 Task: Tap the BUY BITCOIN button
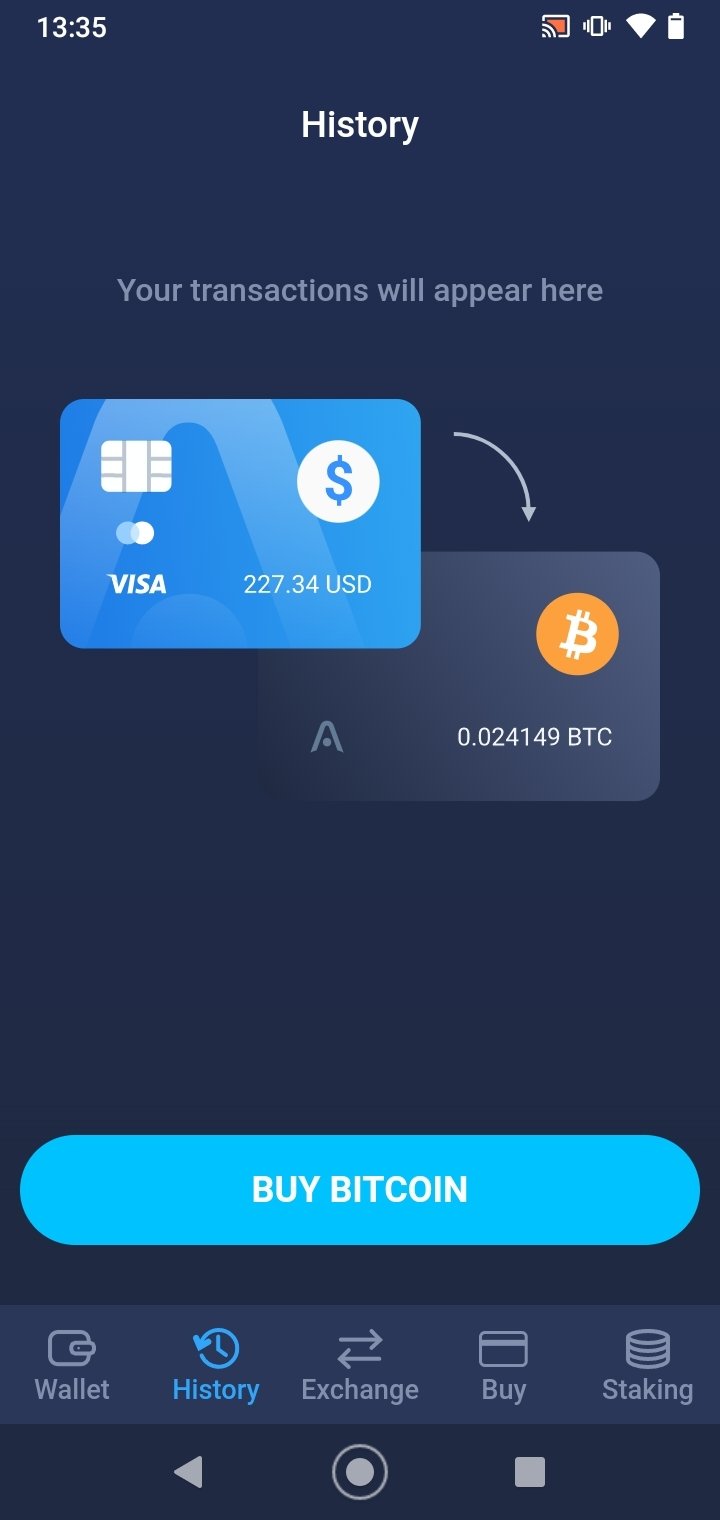[x=360, y=1189]
